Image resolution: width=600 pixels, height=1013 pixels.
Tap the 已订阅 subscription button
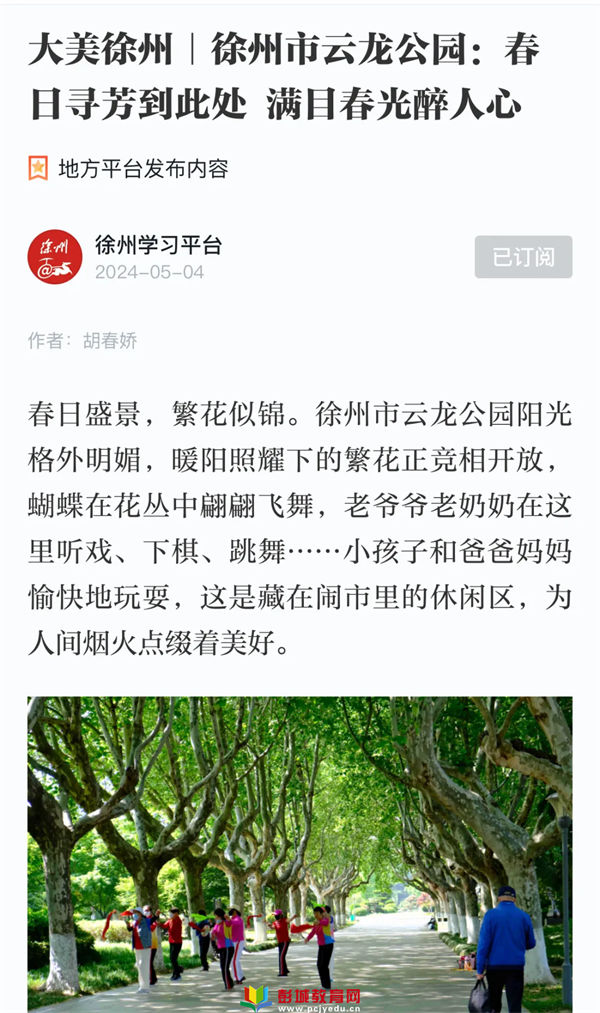(523, 257)
